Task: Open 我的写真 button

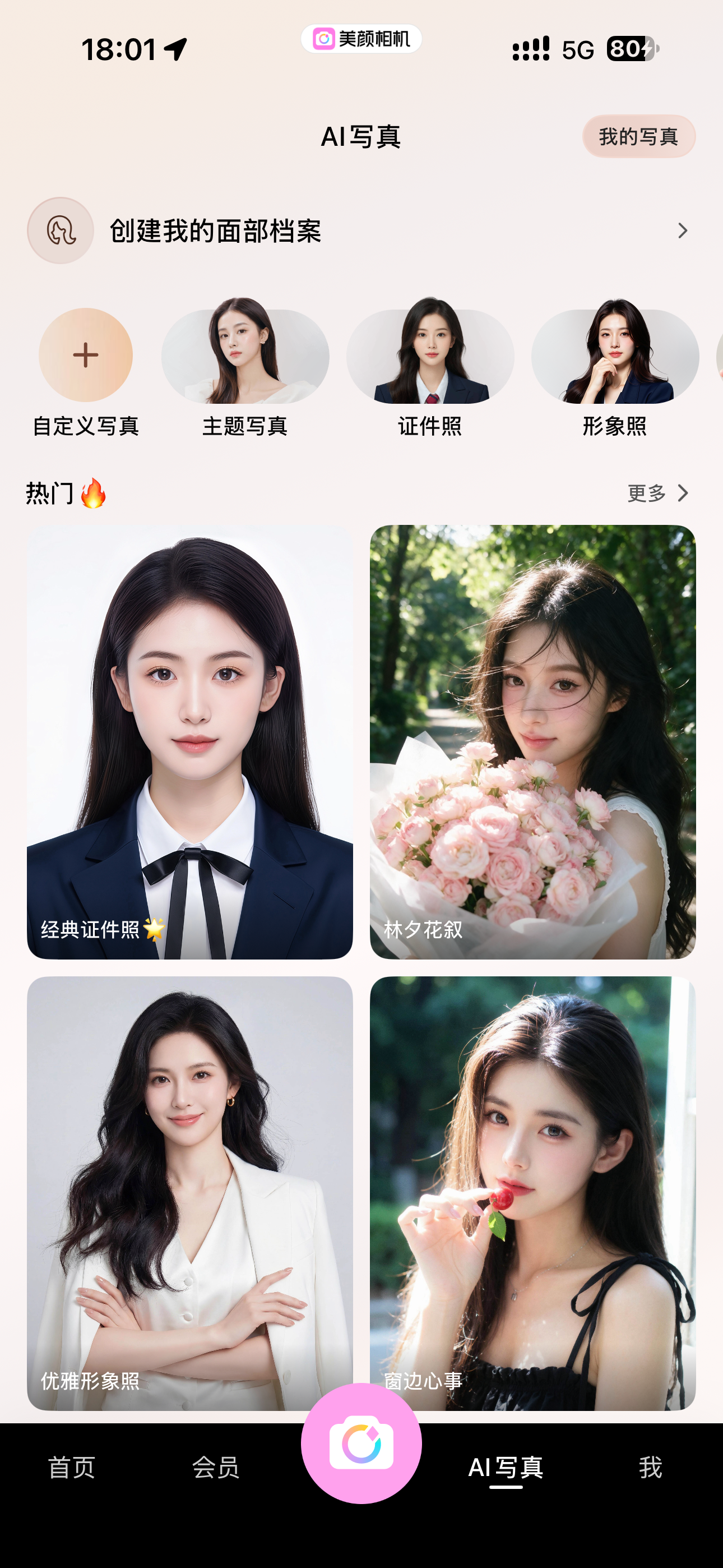Action: coord(638,136)
